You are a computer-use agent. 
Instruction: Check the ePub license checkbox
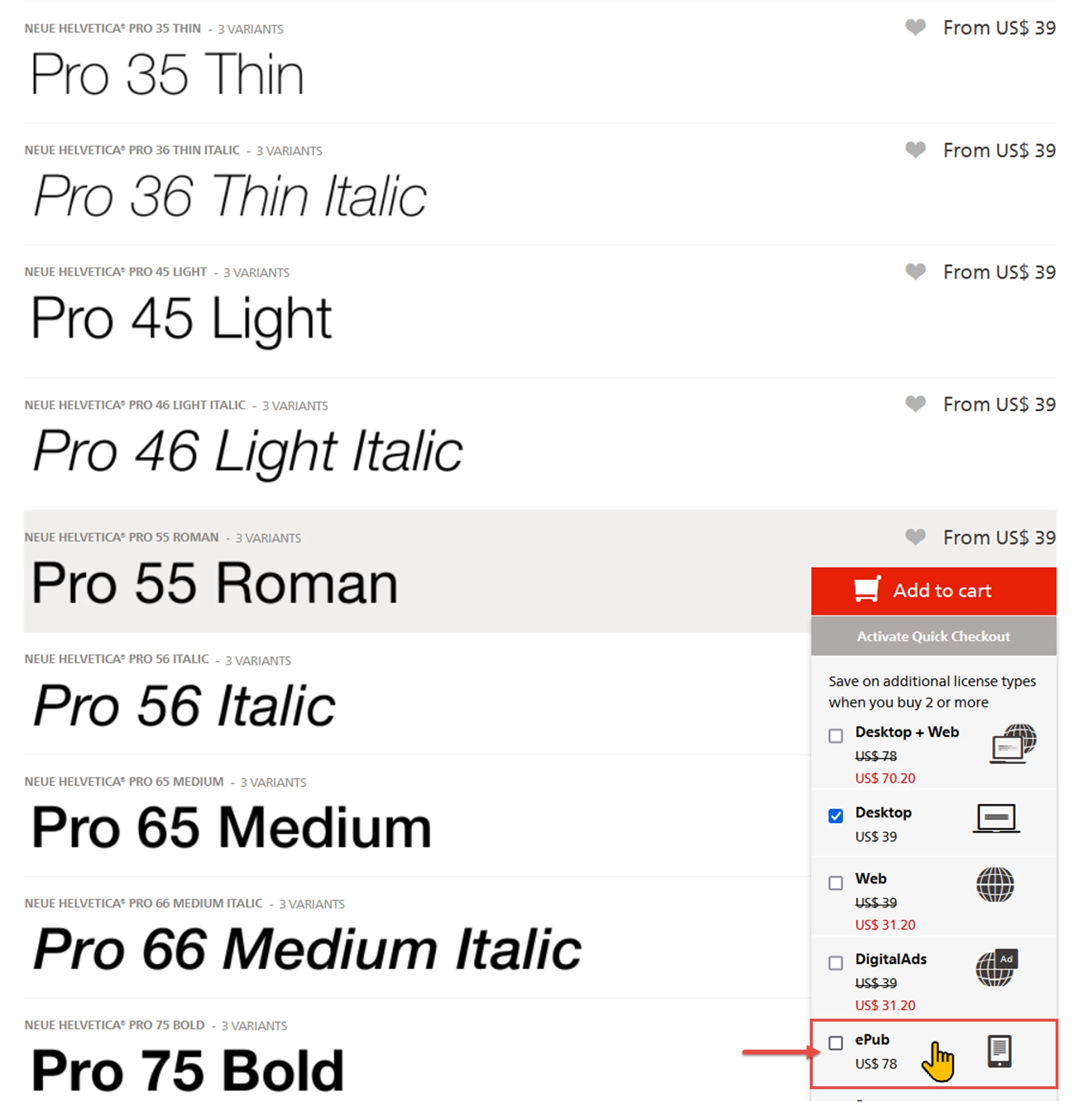point(835,1043)
